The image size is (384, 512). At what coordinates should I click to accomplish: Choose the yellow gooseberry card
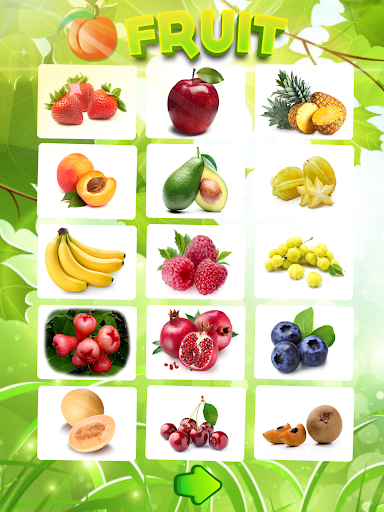304,262
